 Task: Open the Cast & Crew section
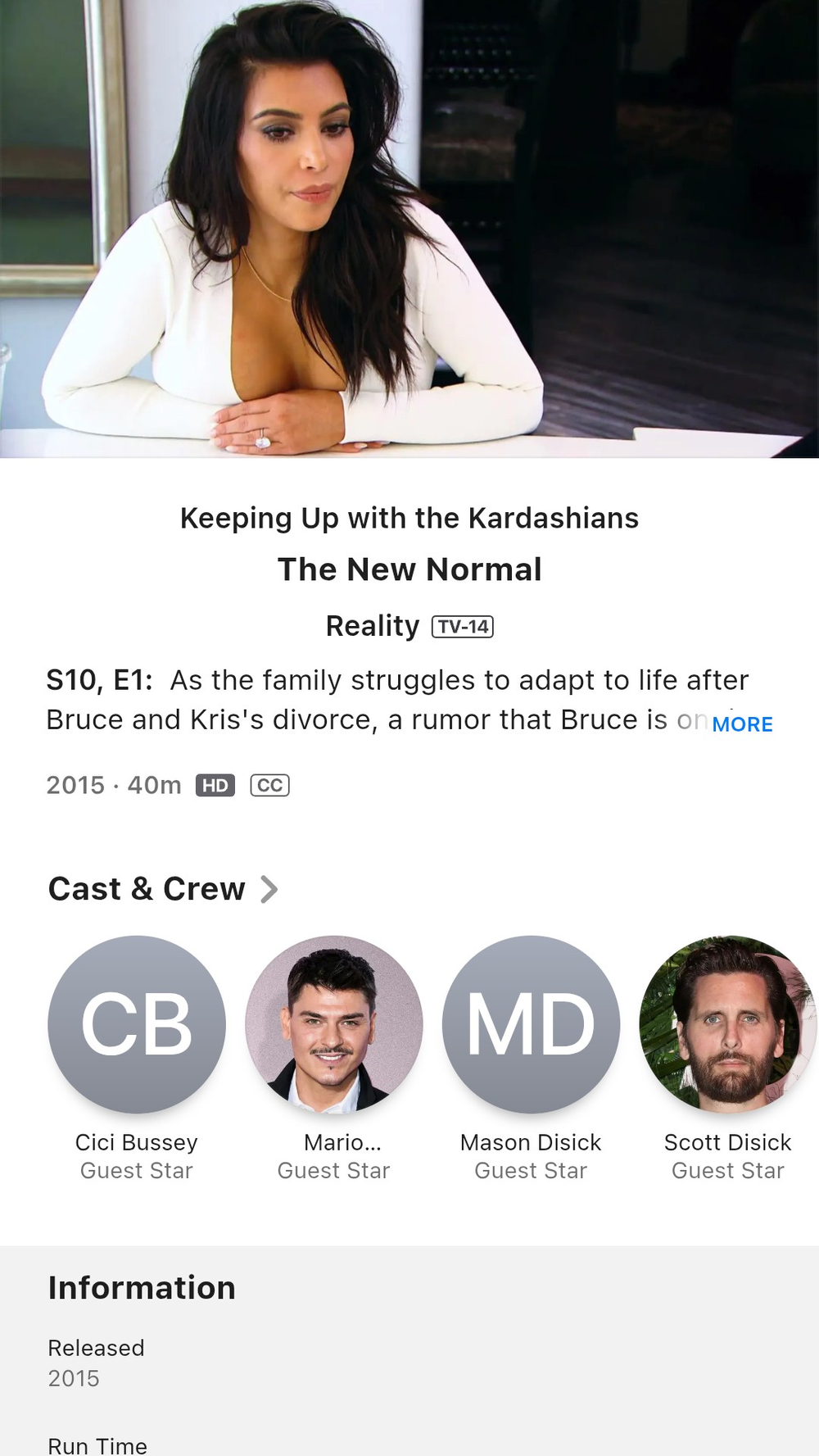(x=163, y=889)
